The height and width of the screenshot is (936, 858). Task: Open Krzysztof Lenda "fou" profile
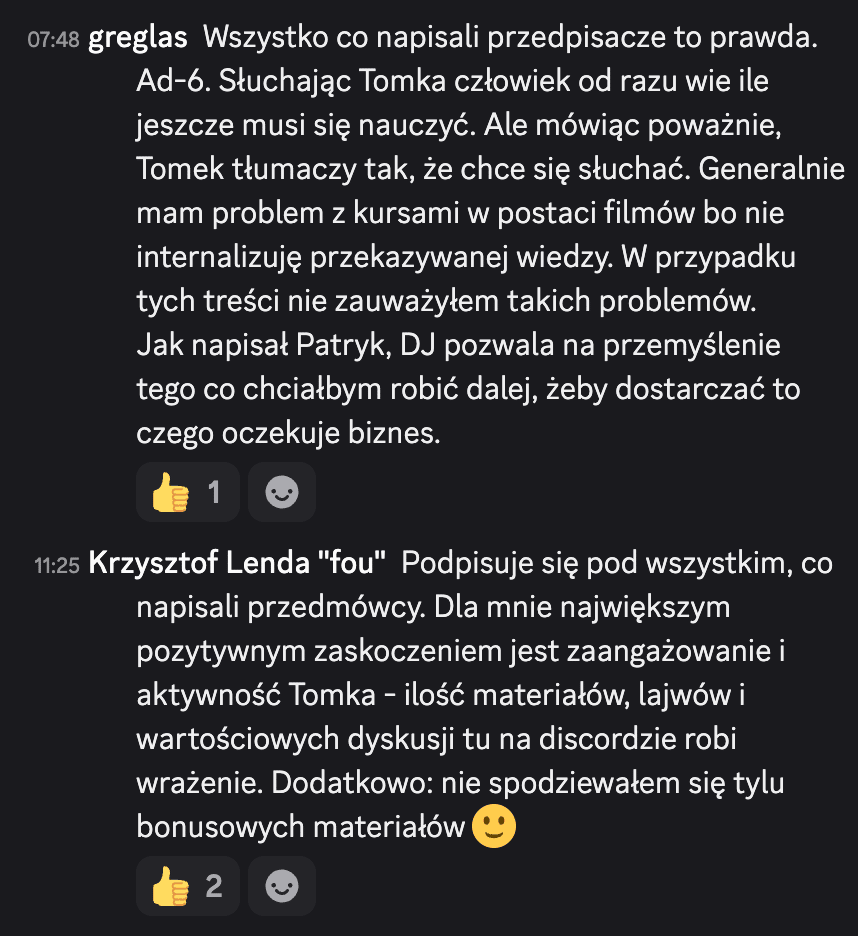[x=237, y=564]
